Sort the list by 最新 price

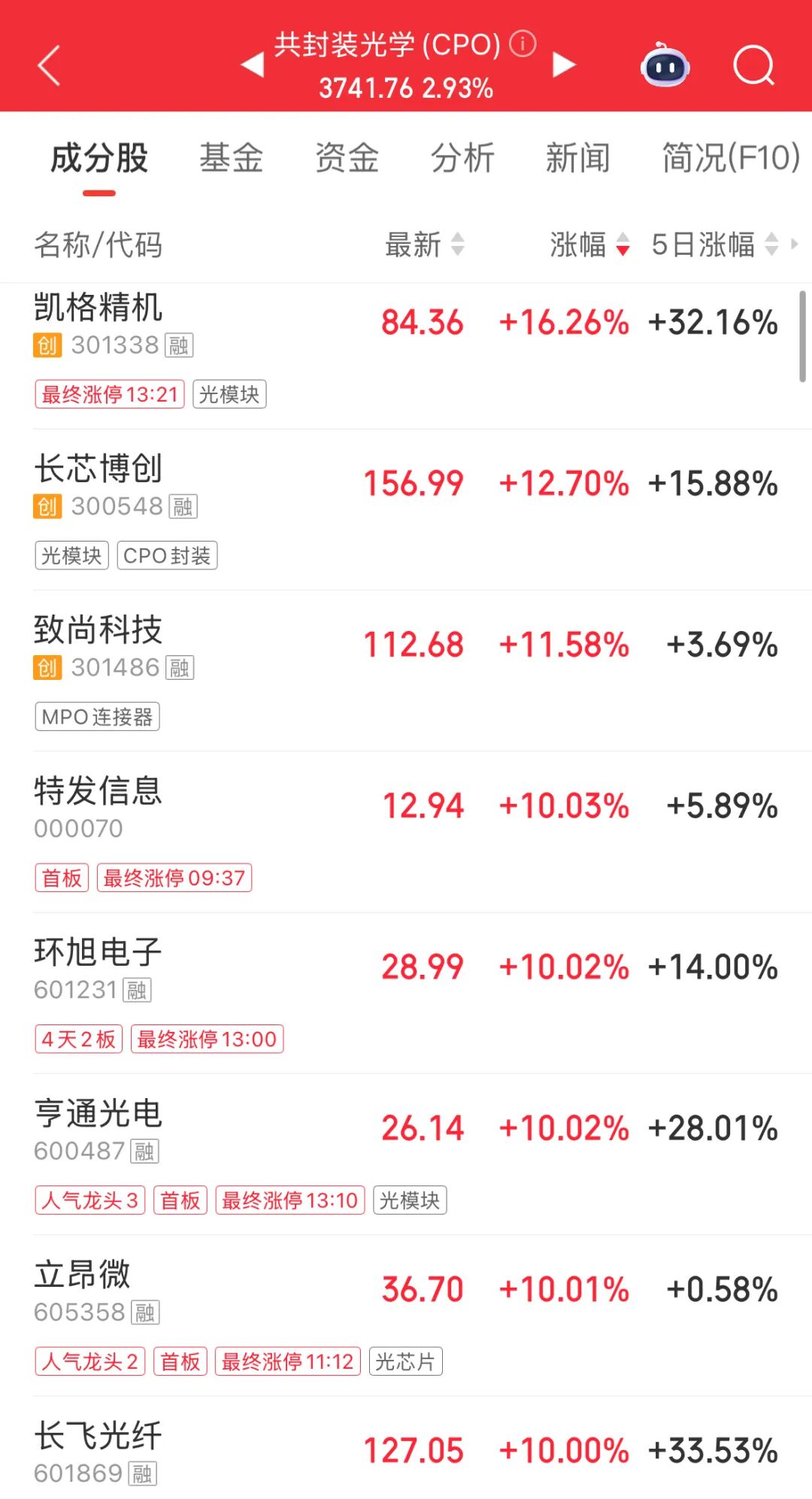[425, 244]
